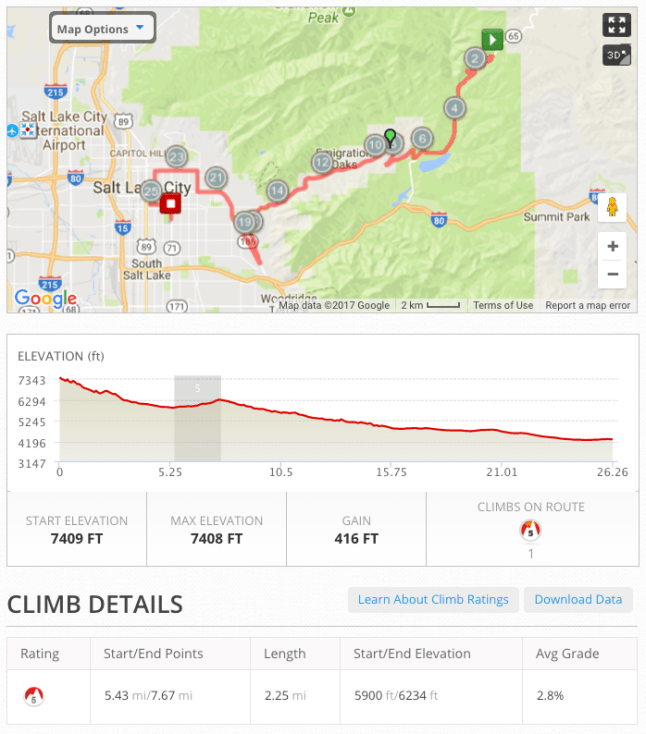Switch the map to 3D view
This screenshot has height=734, width=646.
pos(616,55)
